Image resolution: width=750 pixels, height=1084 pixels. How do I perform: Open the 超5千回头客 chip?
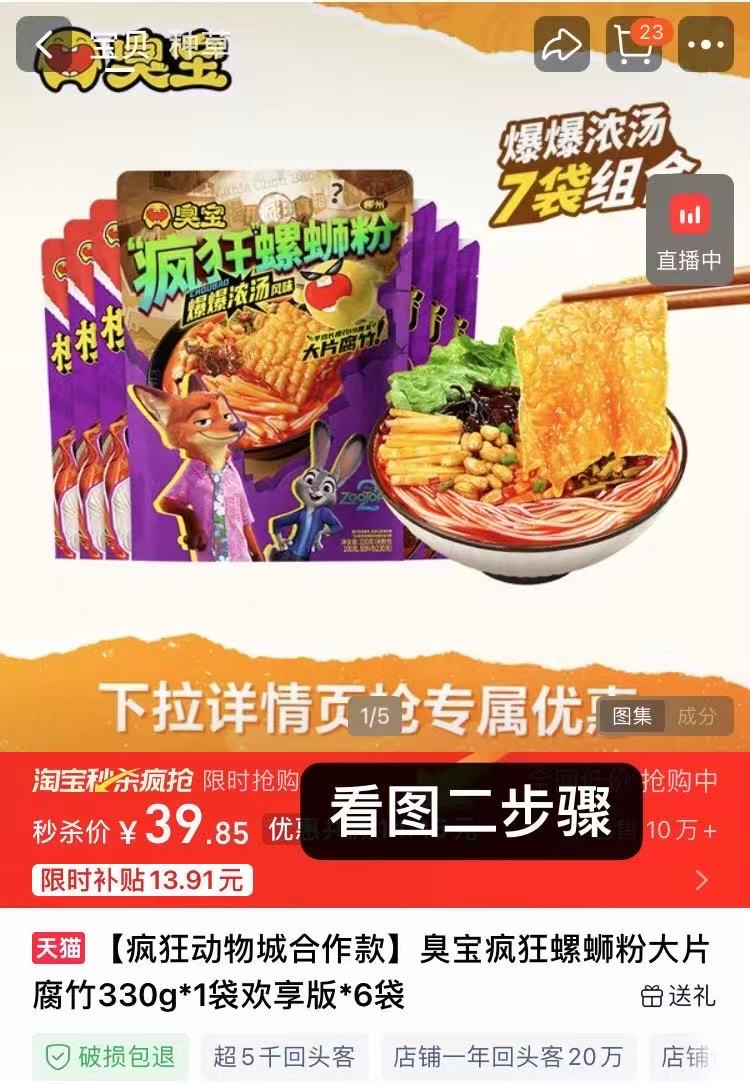[x=284, y=1056]
